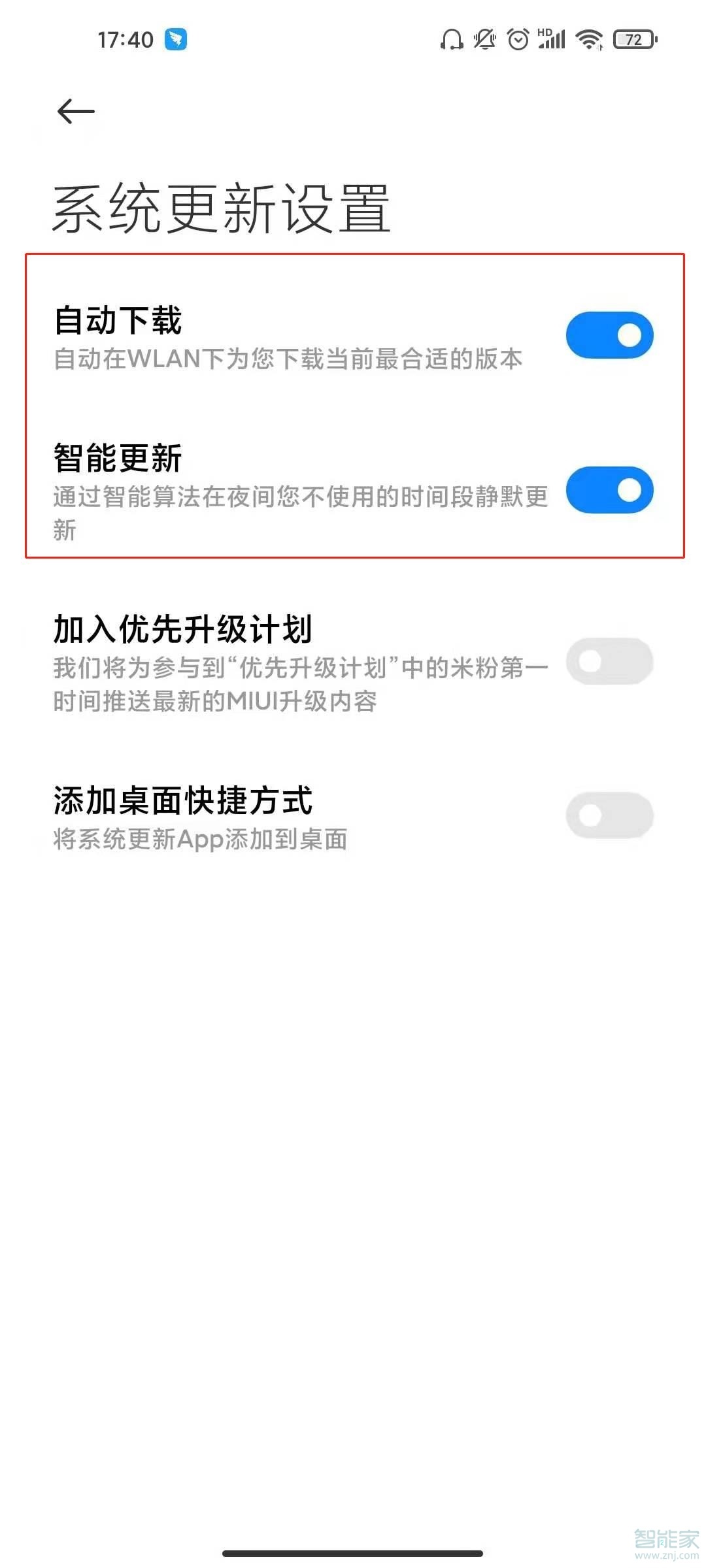706x1568 pixels.
Task: Tap the Wi-Fi icon in the status bar
Action: tap(588, 40)
